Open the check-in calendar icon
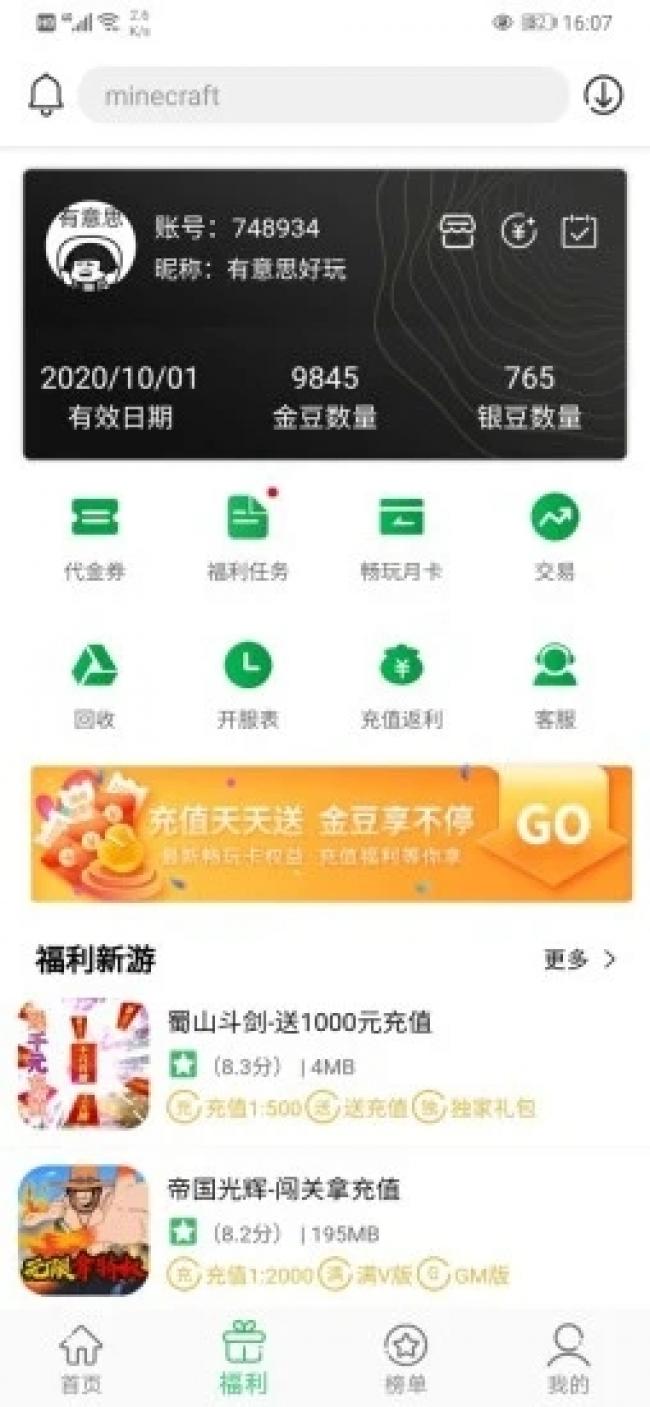 pyautogui.click(x=579, y=231)
